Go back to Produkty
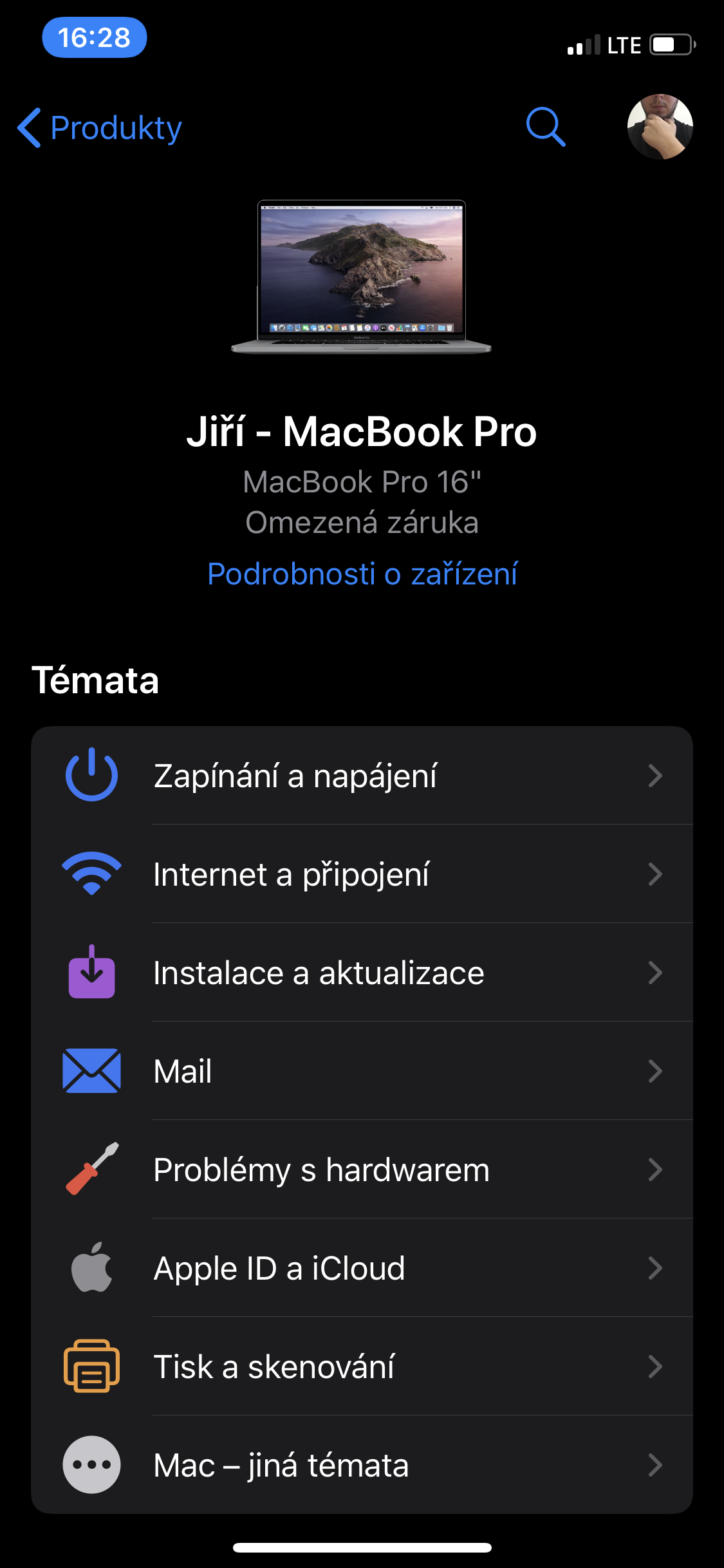This screenshot has height=1568, width=724. 100,128
